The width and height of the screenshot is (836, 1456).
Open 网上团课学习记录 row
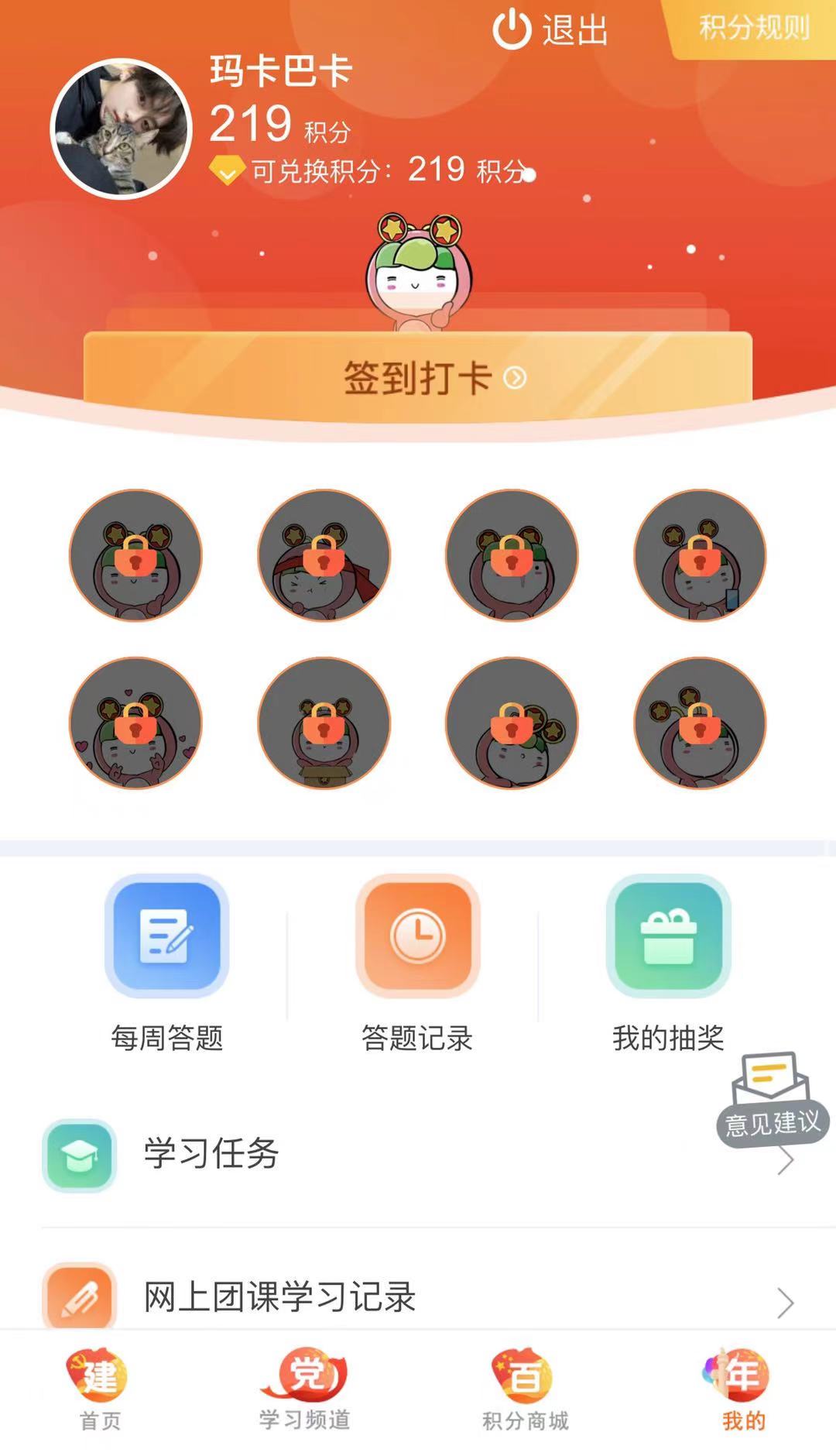pos(418,1297)
